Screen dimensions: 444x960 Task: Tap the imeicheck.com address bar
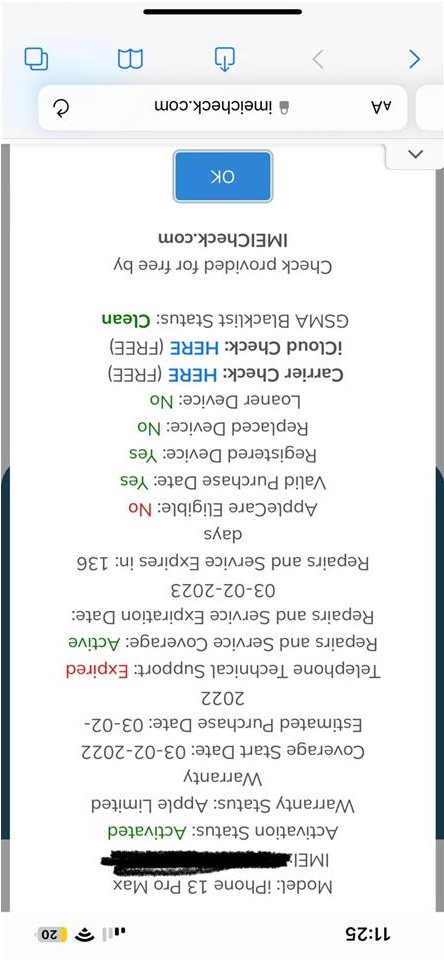pyautogui.click(x=222, y=108)
